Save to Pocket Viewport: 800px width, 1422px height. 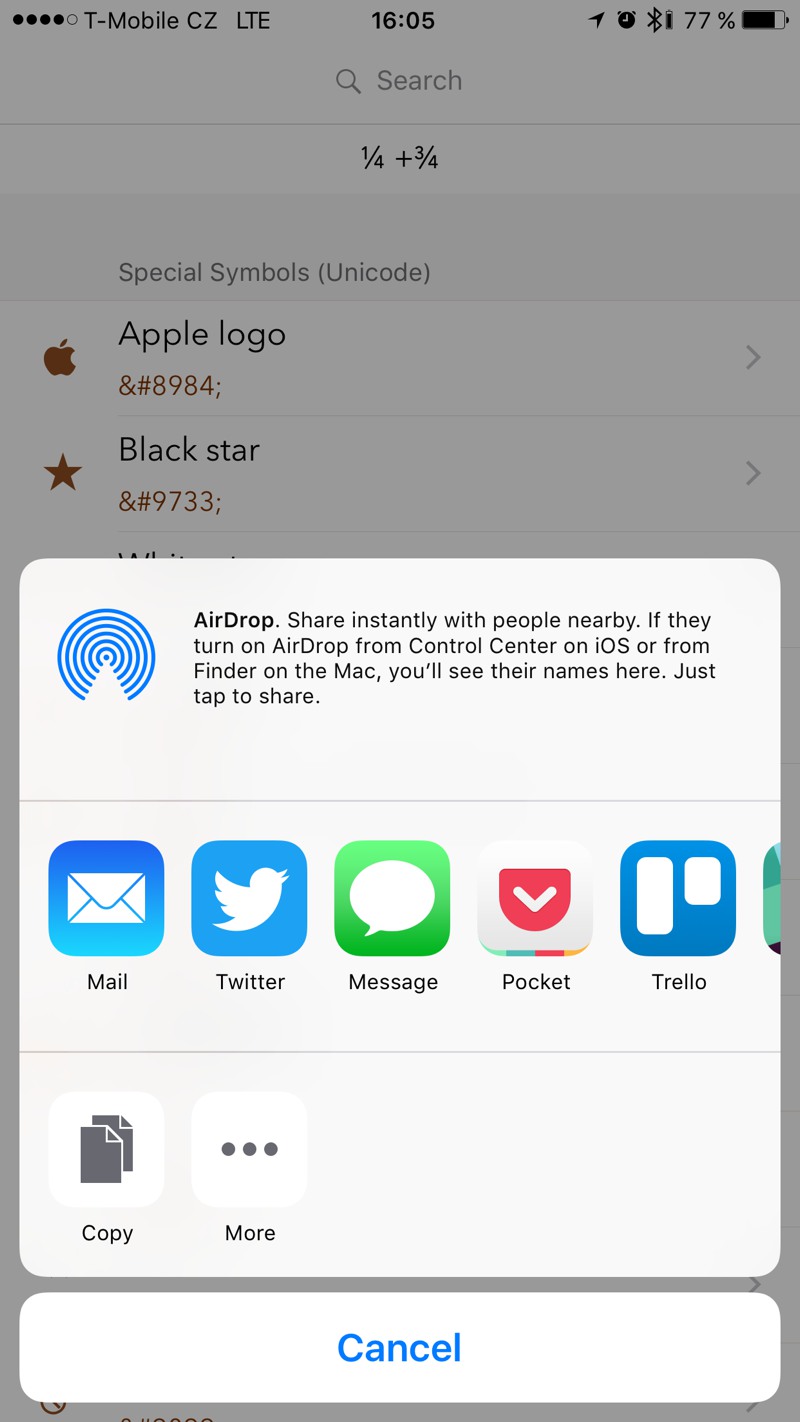[535, 898]
